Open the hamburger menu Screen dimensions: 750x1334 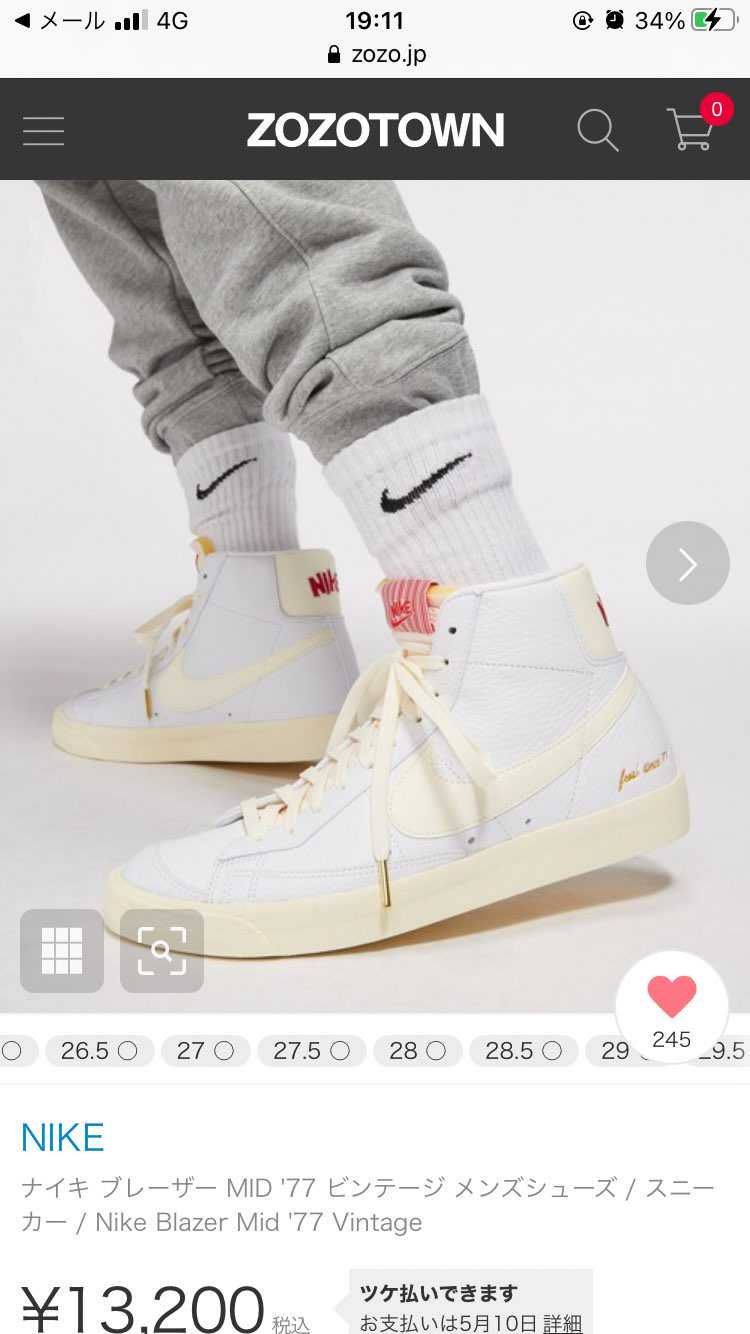point(43,131)
